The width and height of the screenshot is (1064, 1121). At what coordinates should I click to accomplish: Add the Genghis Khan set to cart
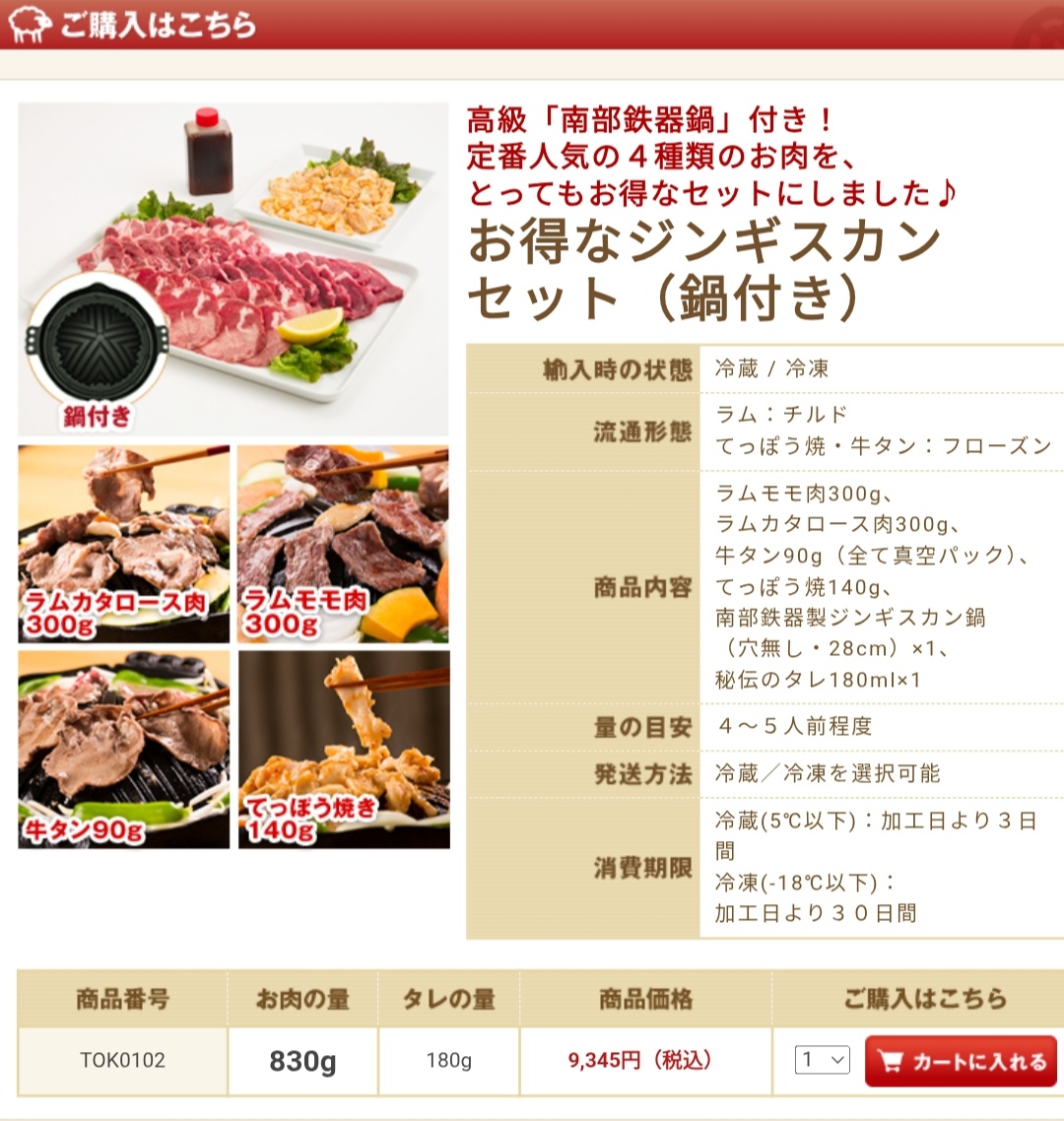961,1061
